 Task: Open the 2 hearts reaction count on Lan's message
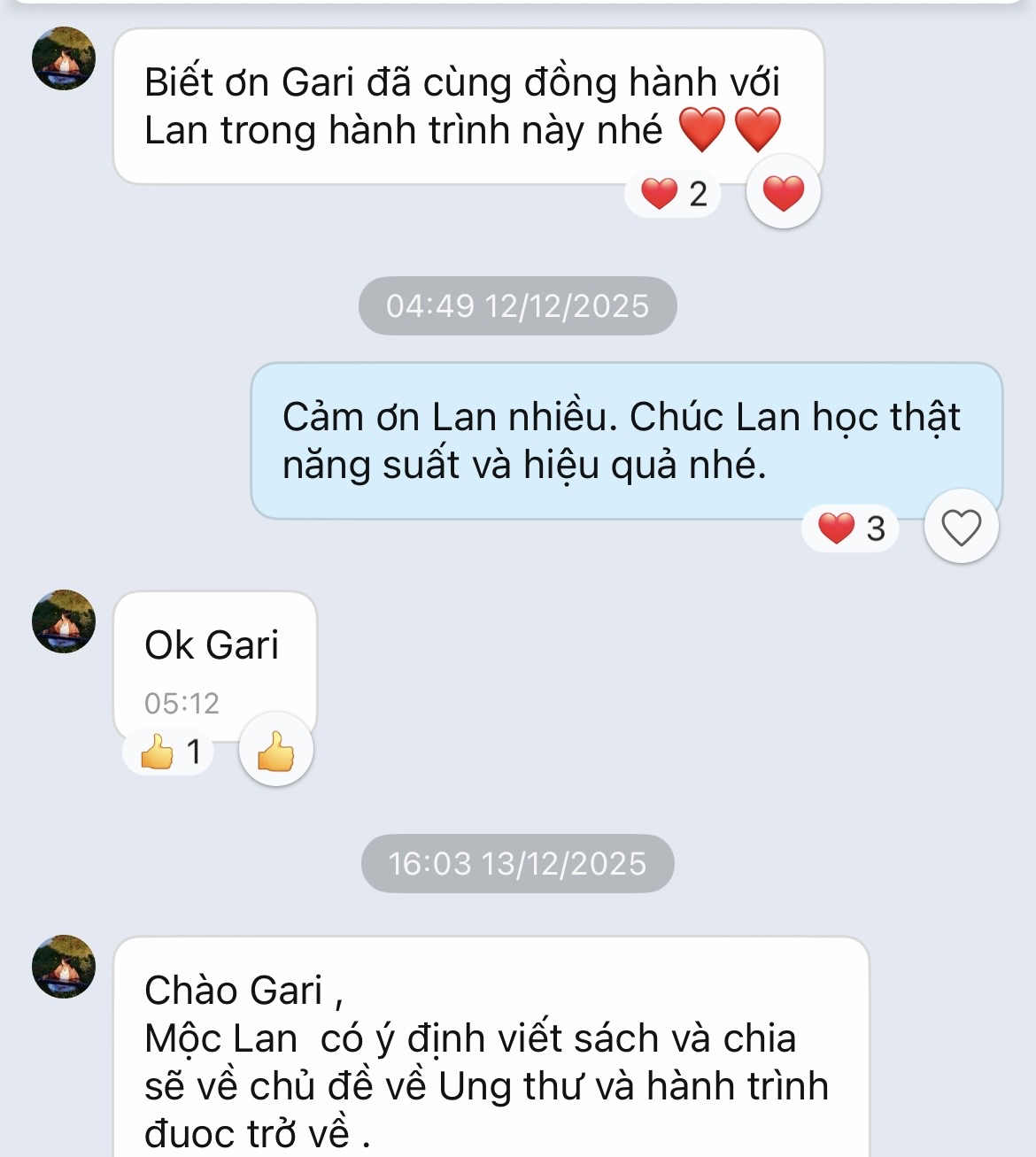[675, 194]
